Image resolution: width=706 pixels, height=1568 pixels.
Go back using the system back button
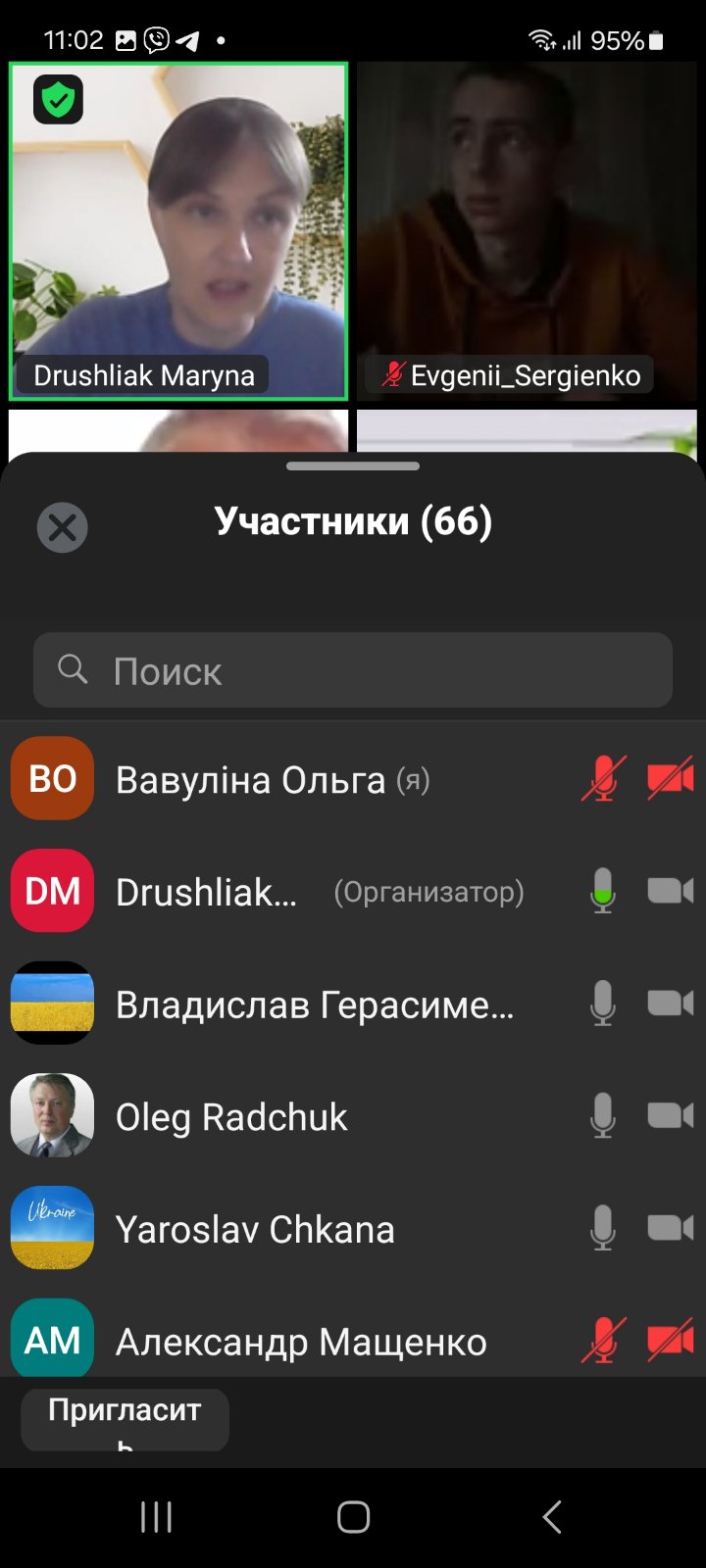click(x=552, y=1516)
